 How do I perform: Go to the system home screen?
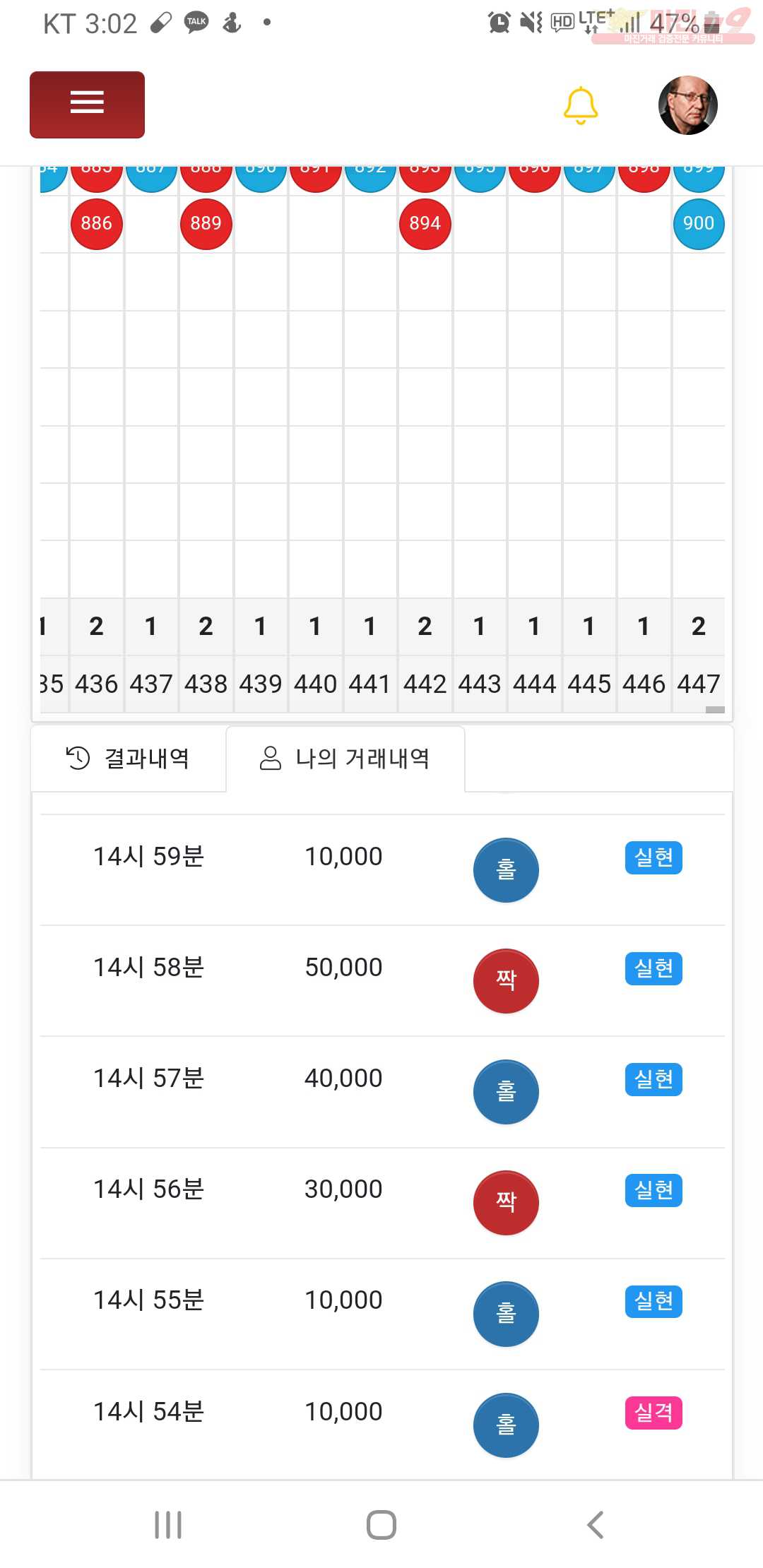(x=381, y=1525)
